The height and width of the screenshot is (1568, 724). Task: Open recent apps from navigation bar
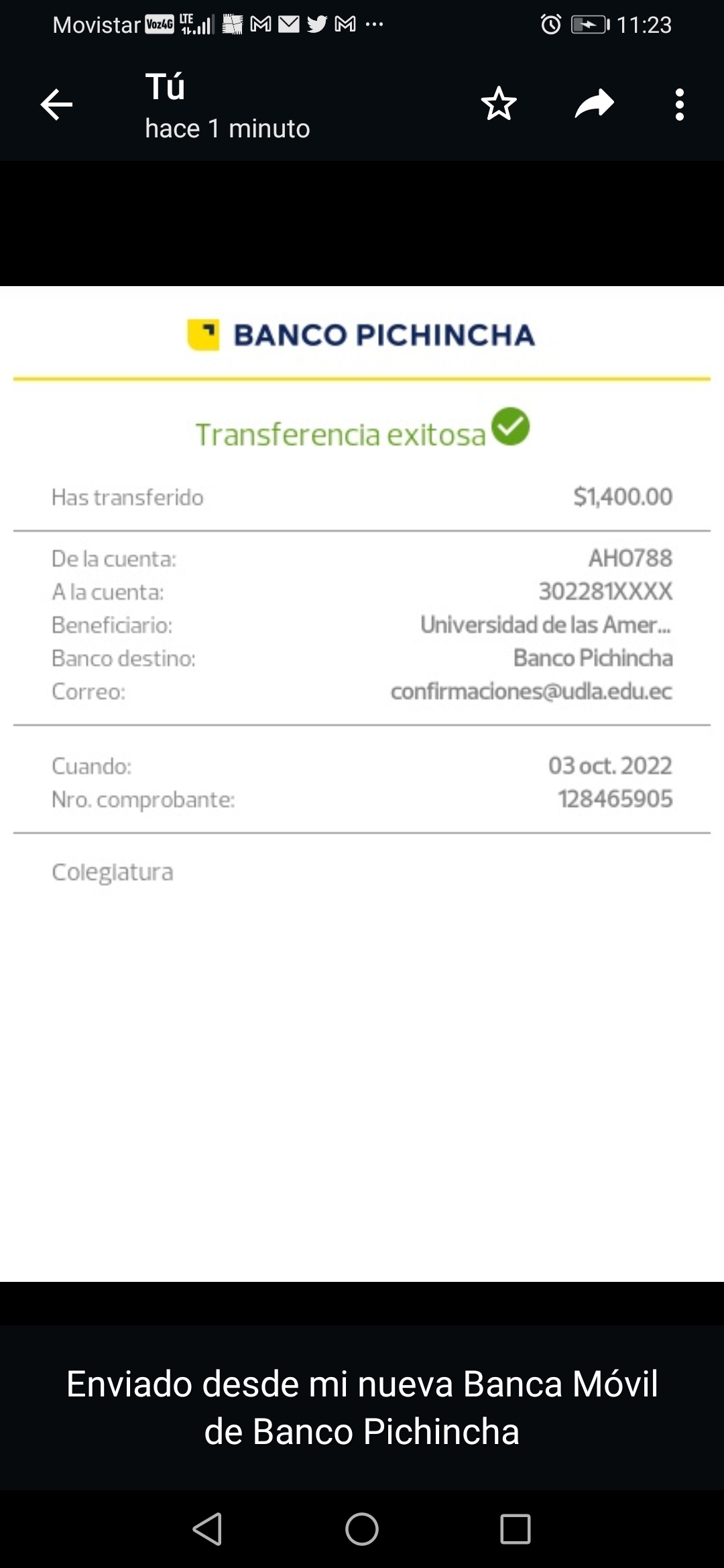point(516,1529)
